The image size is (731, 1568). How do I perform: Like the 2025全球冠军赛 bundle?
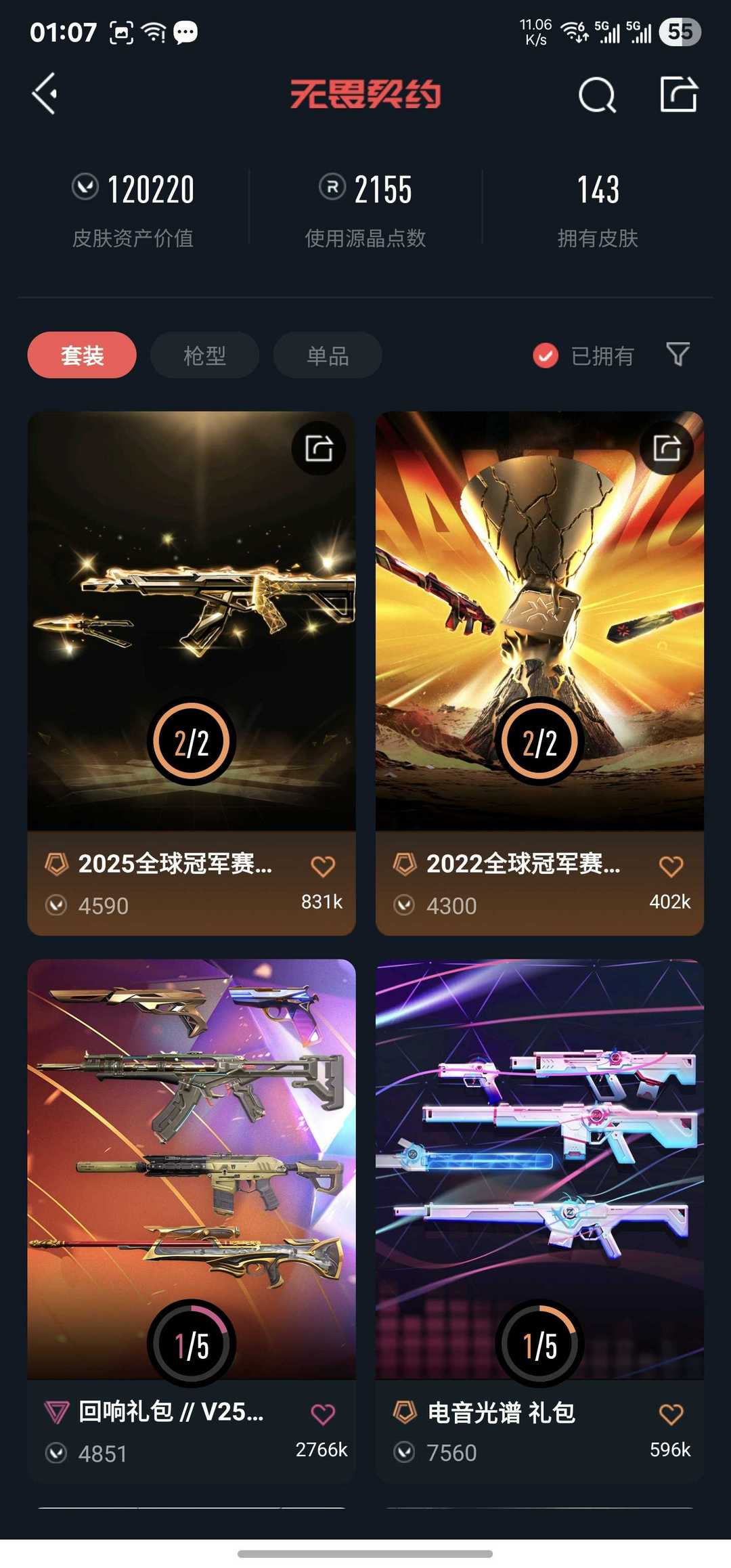323,866
